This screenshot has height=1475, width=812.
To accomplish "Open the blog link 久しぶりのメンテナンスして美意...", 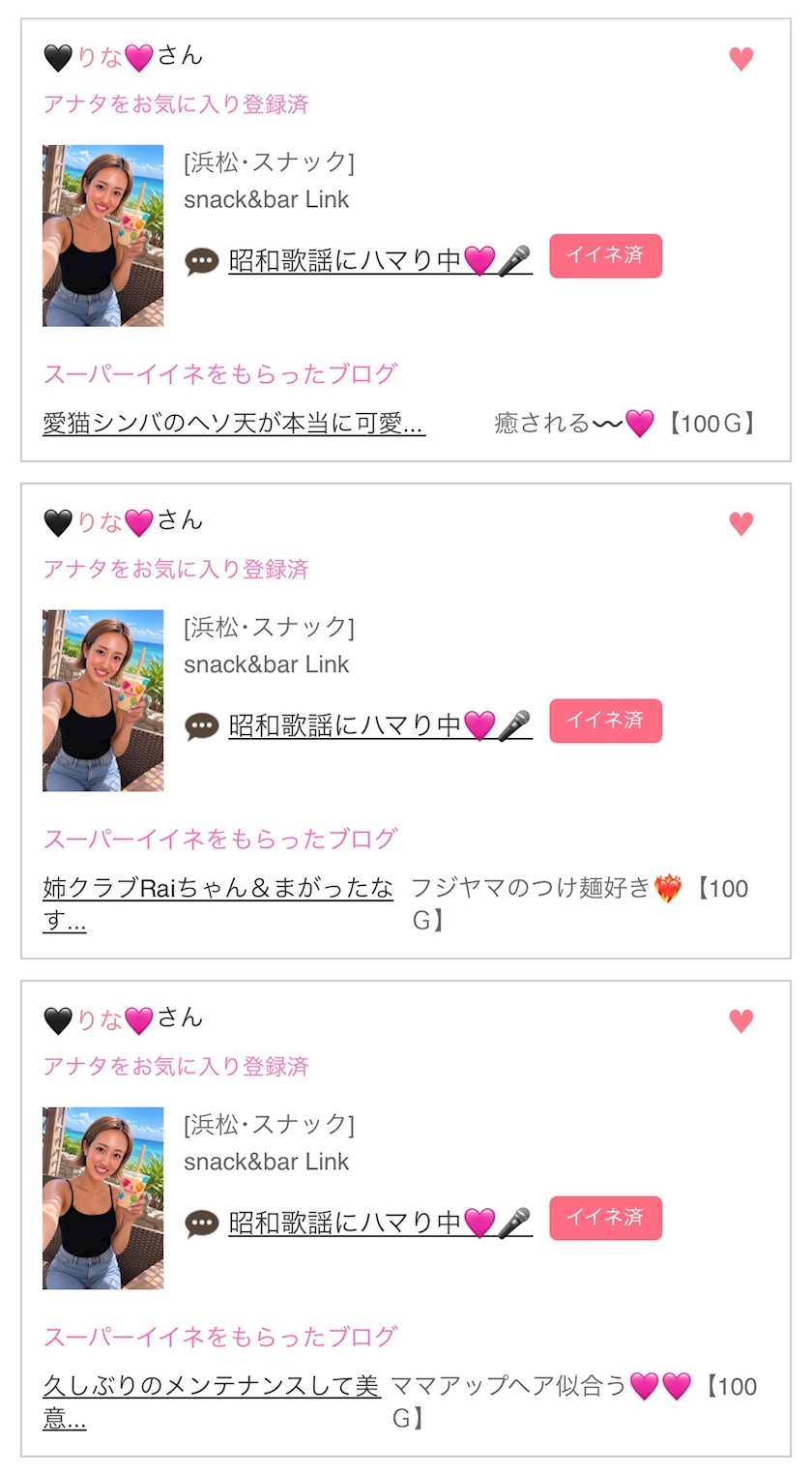I will (212, 1401).
